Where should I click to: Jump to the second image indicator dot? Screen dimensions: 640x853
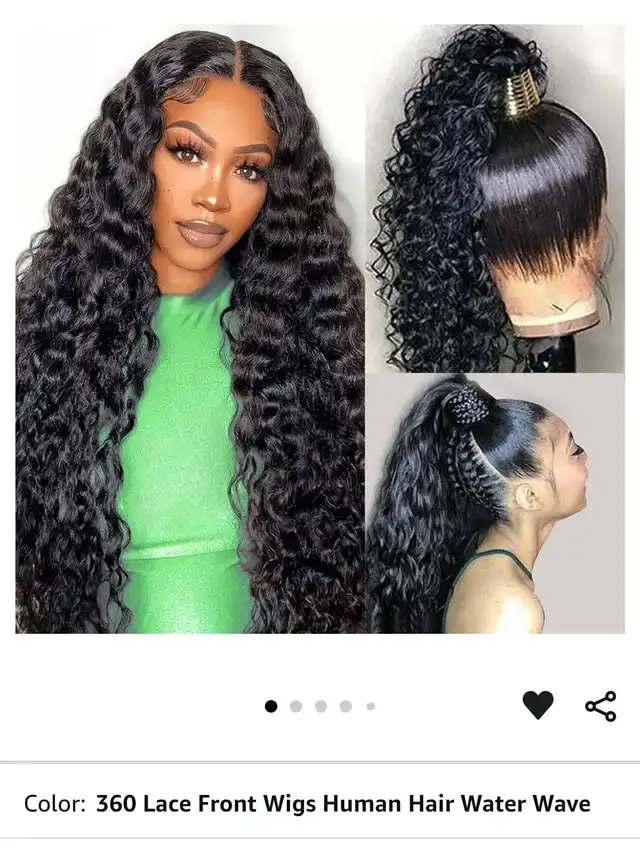296,706
